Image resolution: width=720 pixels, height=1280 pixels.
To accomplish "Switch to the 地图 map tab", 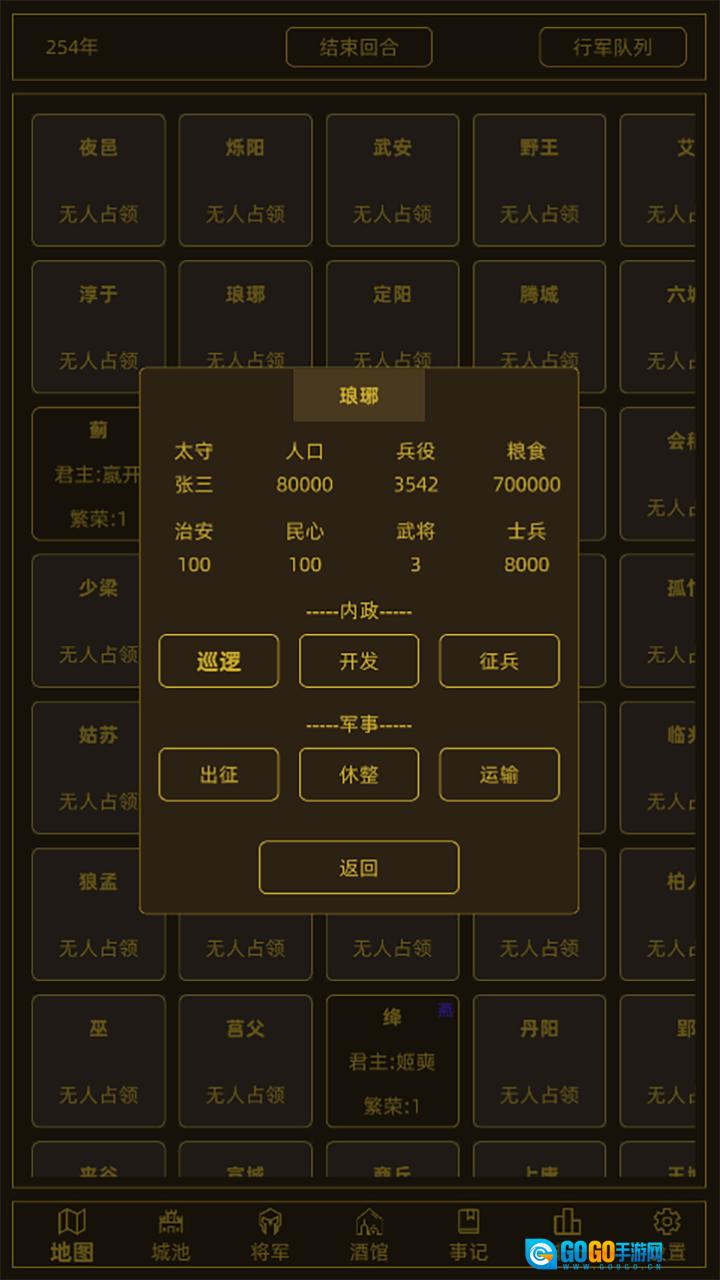I will (x=72, y=1236).
